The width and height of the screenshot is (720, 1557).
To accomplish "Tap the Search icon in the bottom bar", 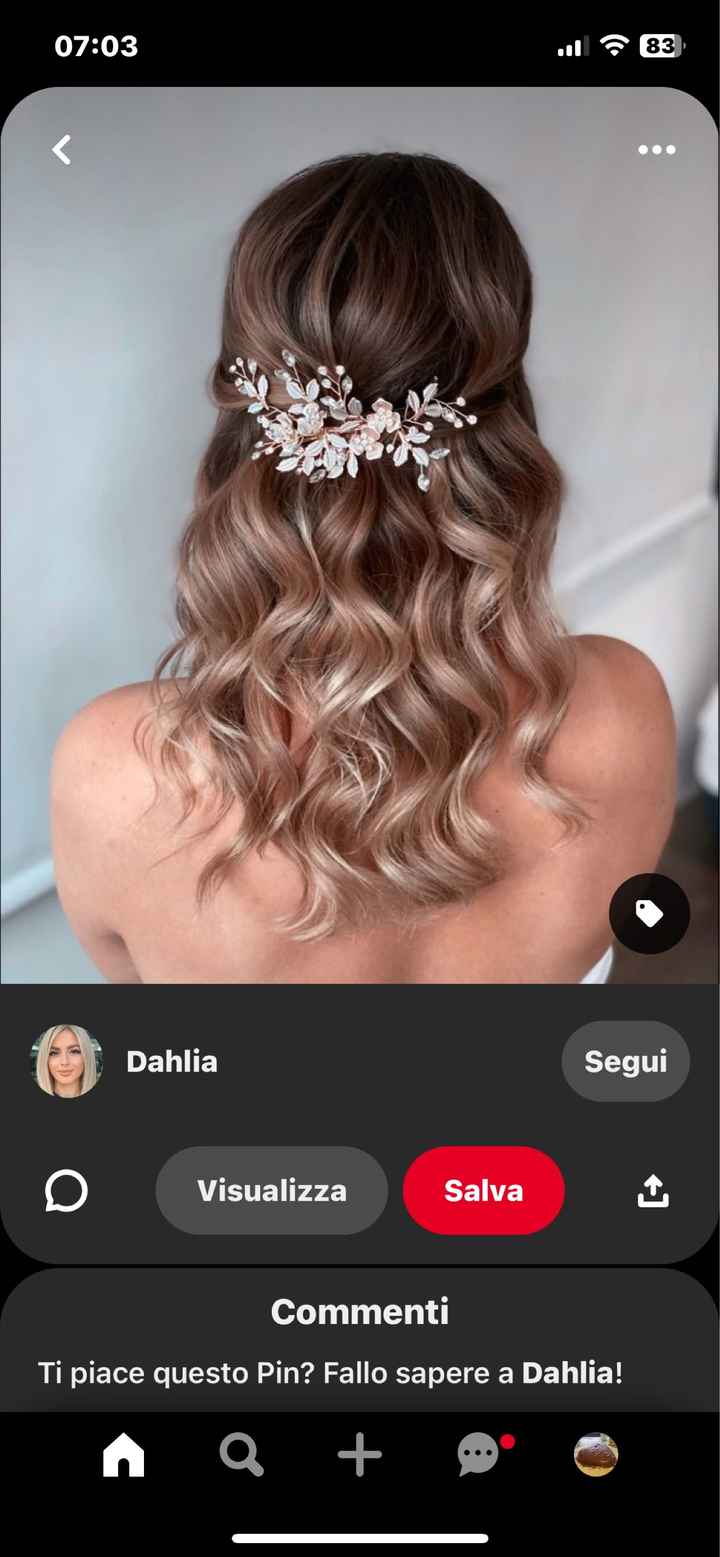I will (241, 1456).
